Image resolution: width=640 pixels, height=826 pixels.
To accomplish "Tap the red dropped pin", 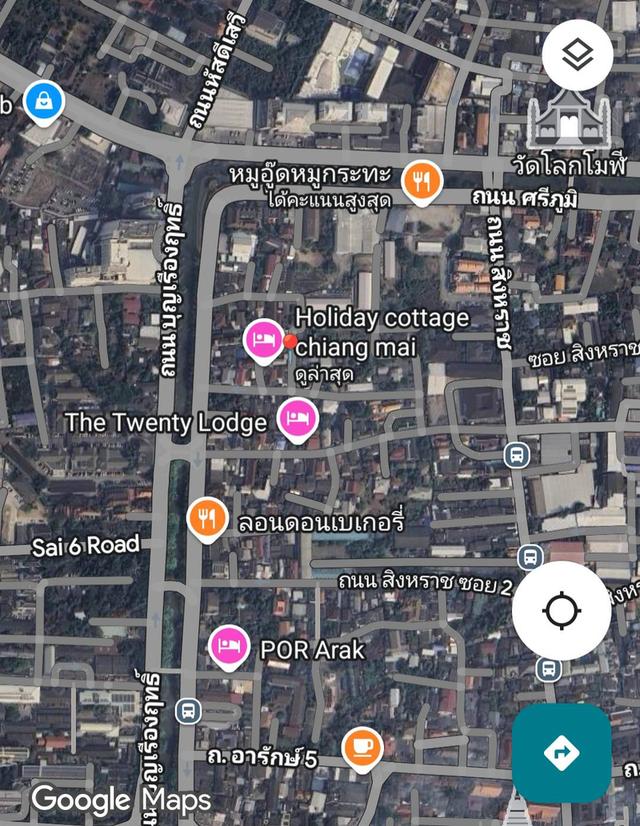I will click(289, 343).
